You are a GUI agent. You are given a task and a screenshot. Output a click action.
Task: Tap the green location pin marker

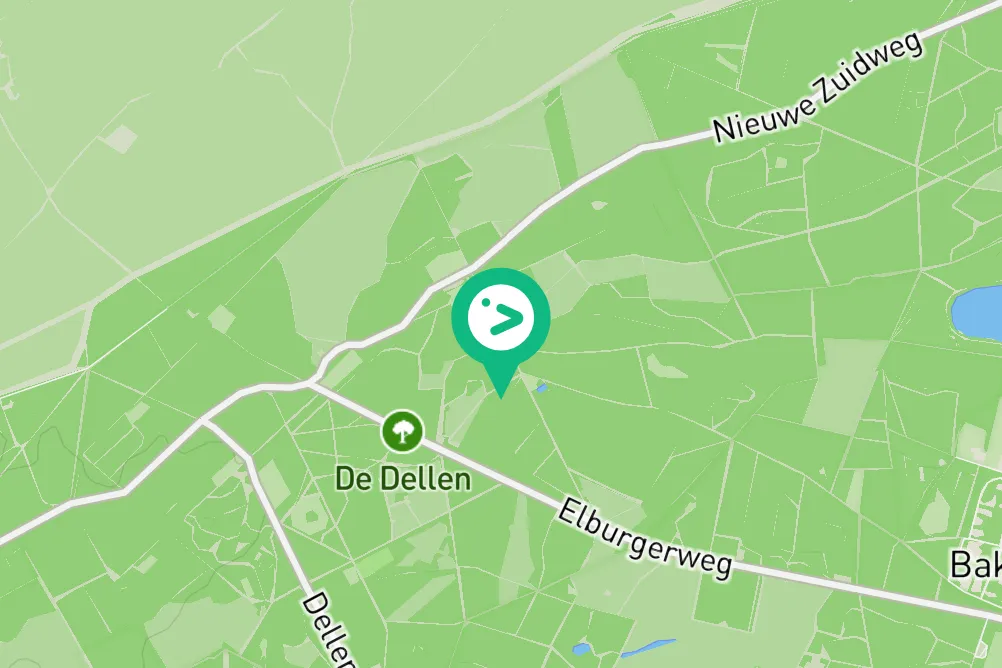(500, 320)
